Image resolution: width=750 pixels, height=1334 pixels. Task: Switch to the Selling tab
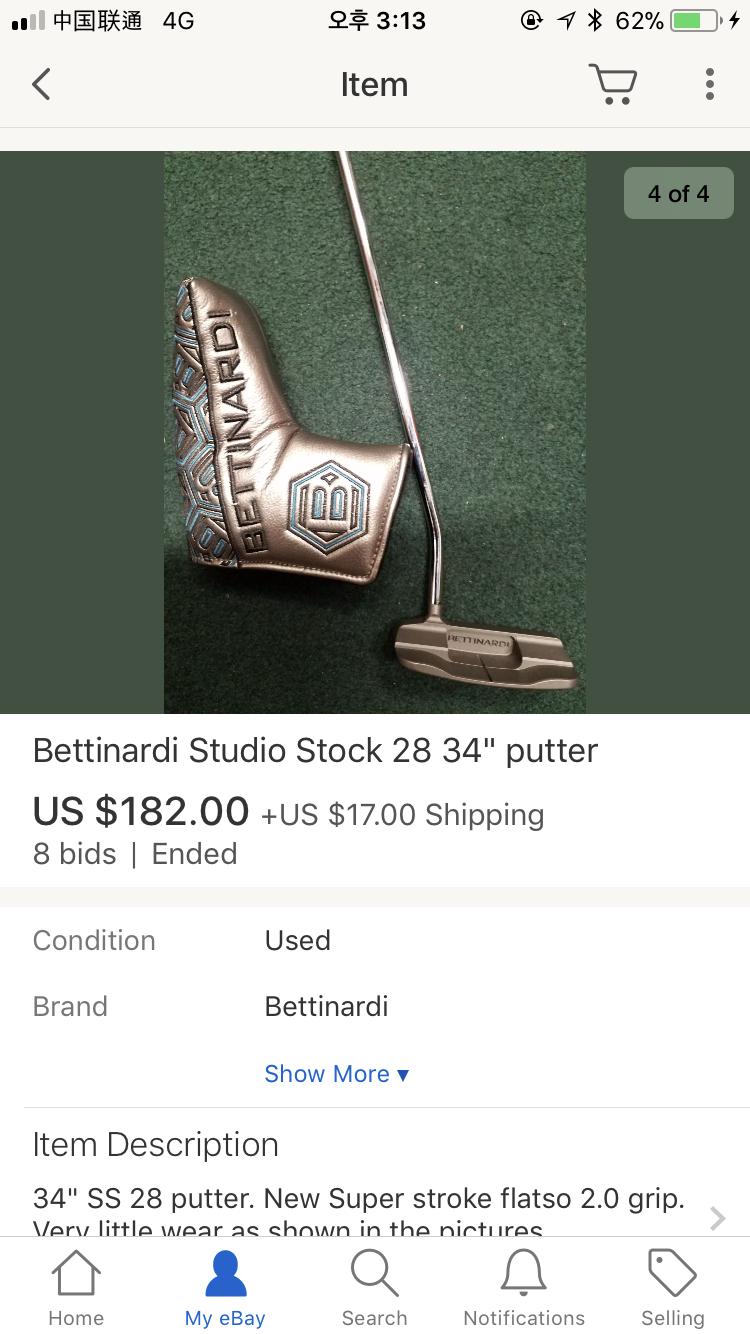point(672,1288)
